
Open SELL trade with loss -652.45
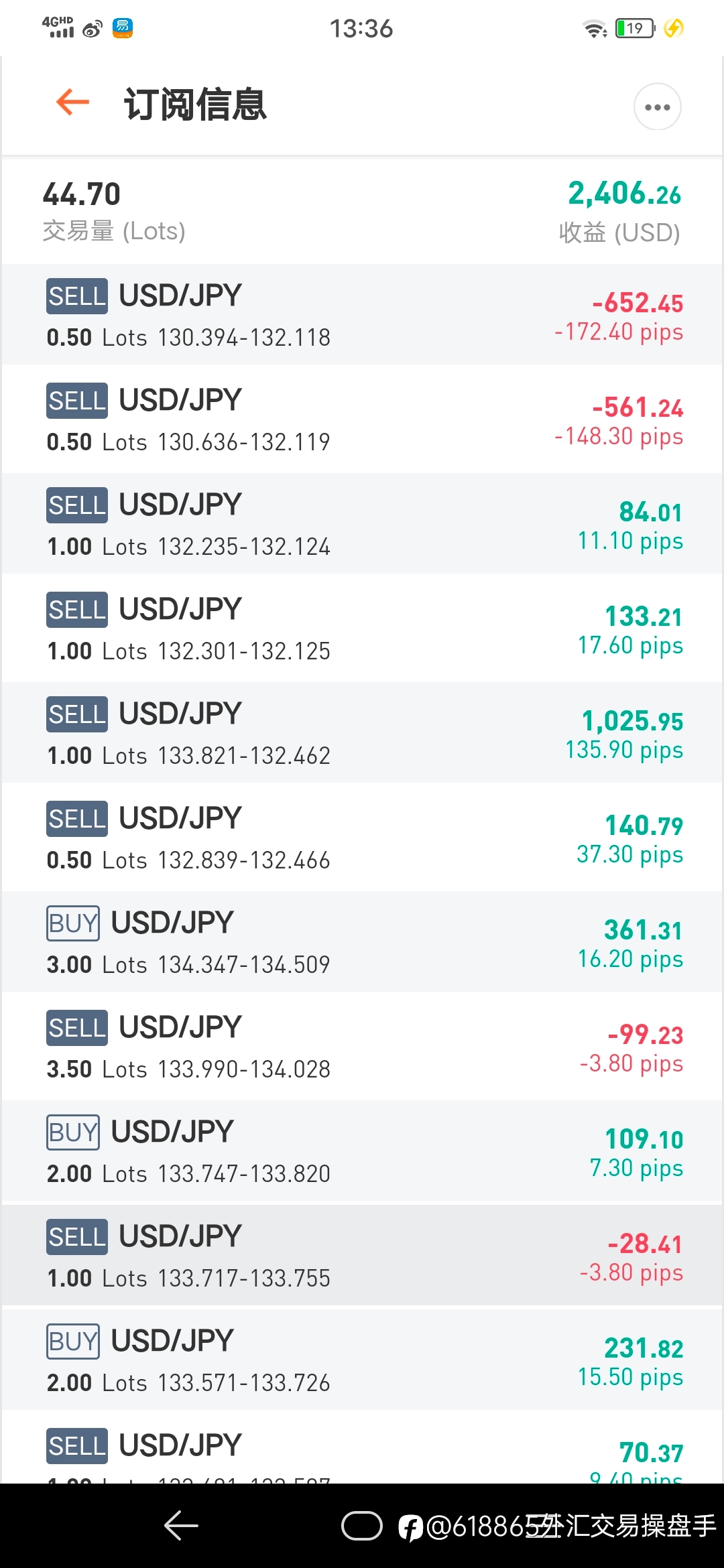362,315
